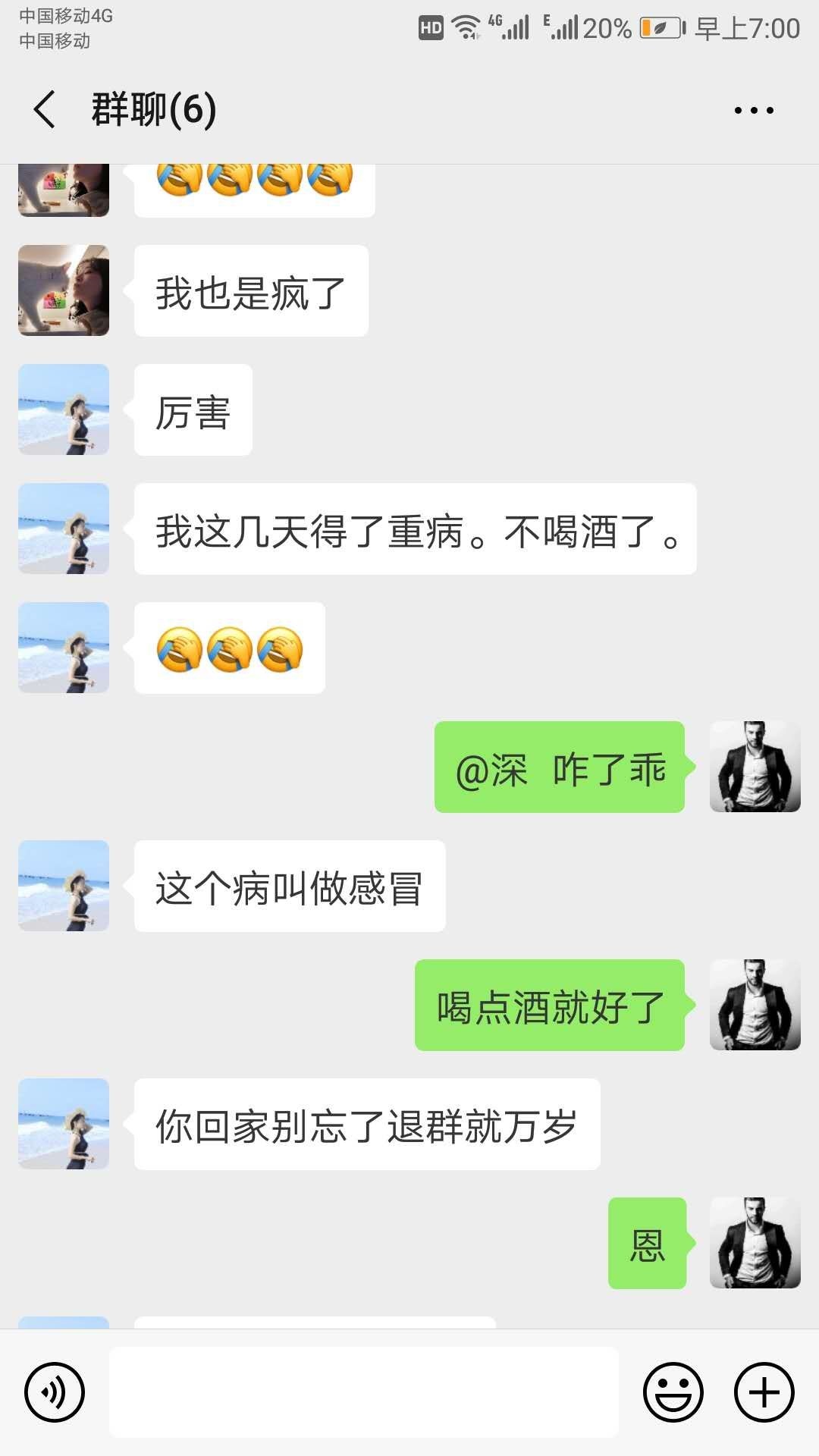819x1456 pixels.
Task: Open the plus attachments menu
Action: coord(764,1392)
